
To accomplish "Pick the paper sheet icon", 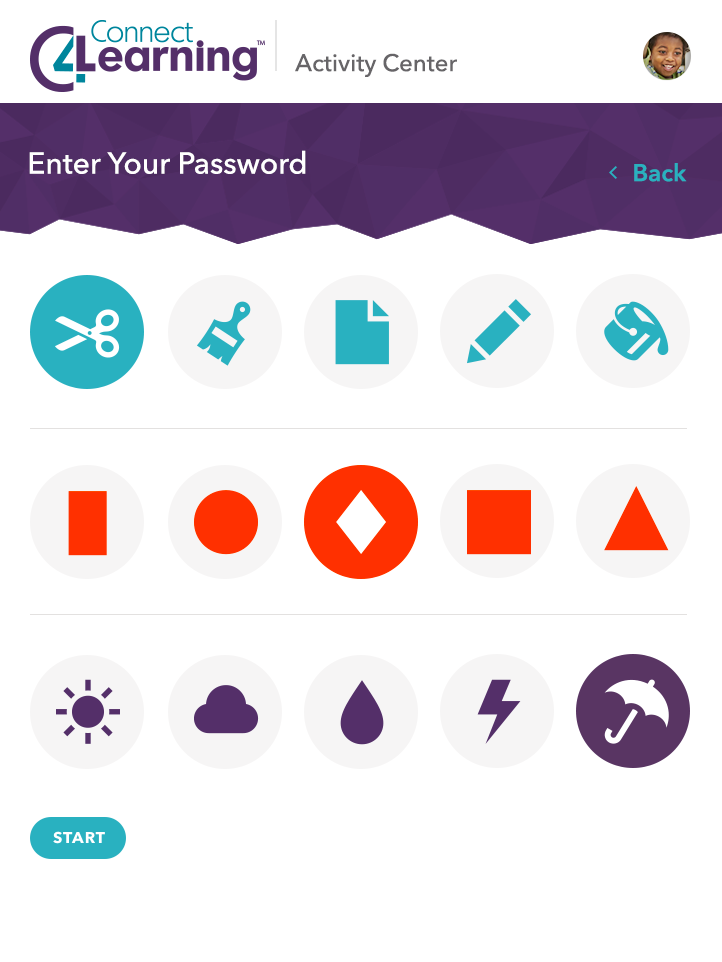I will click(x=361, y=332).
